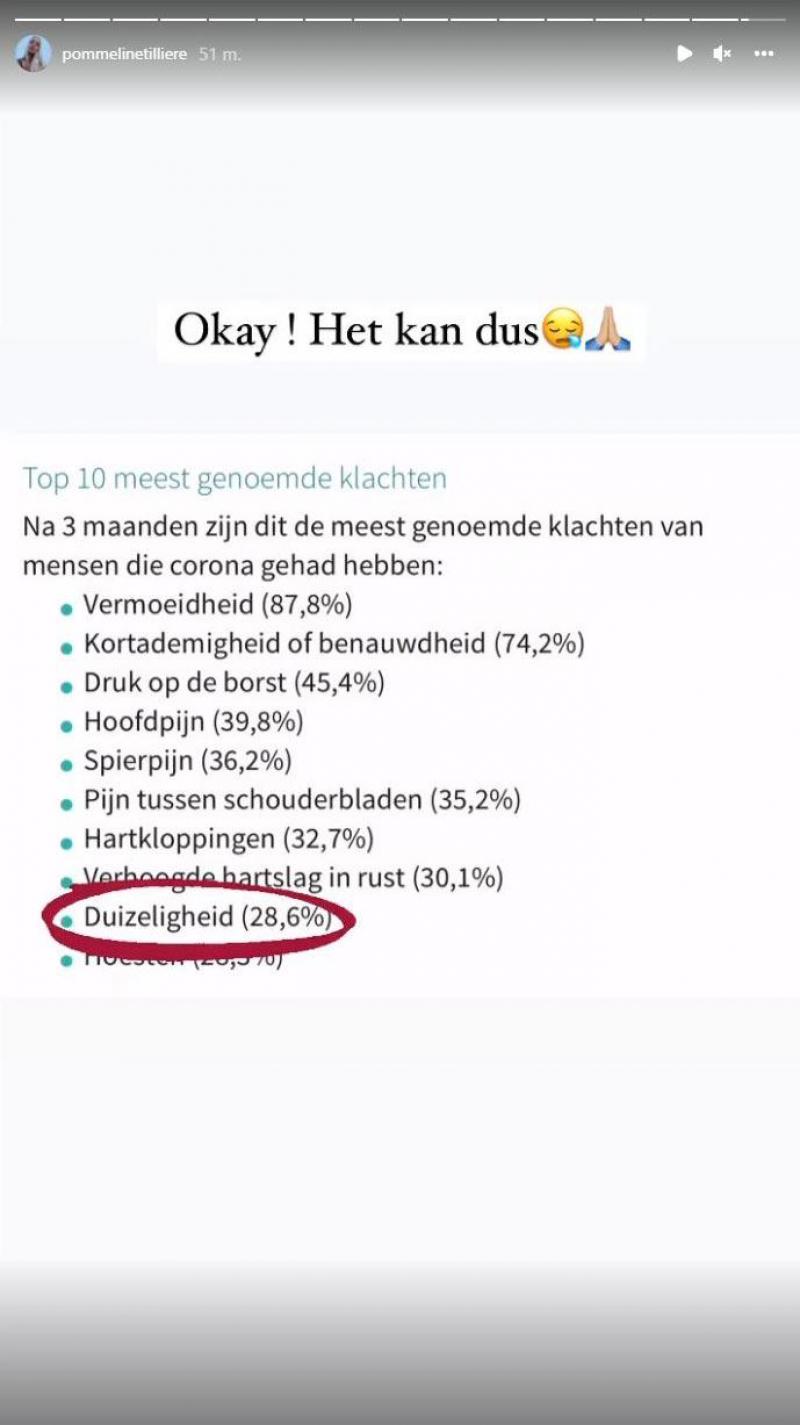Open the three-dot more options menu
800x1425 pixels.
coord(764,54)
